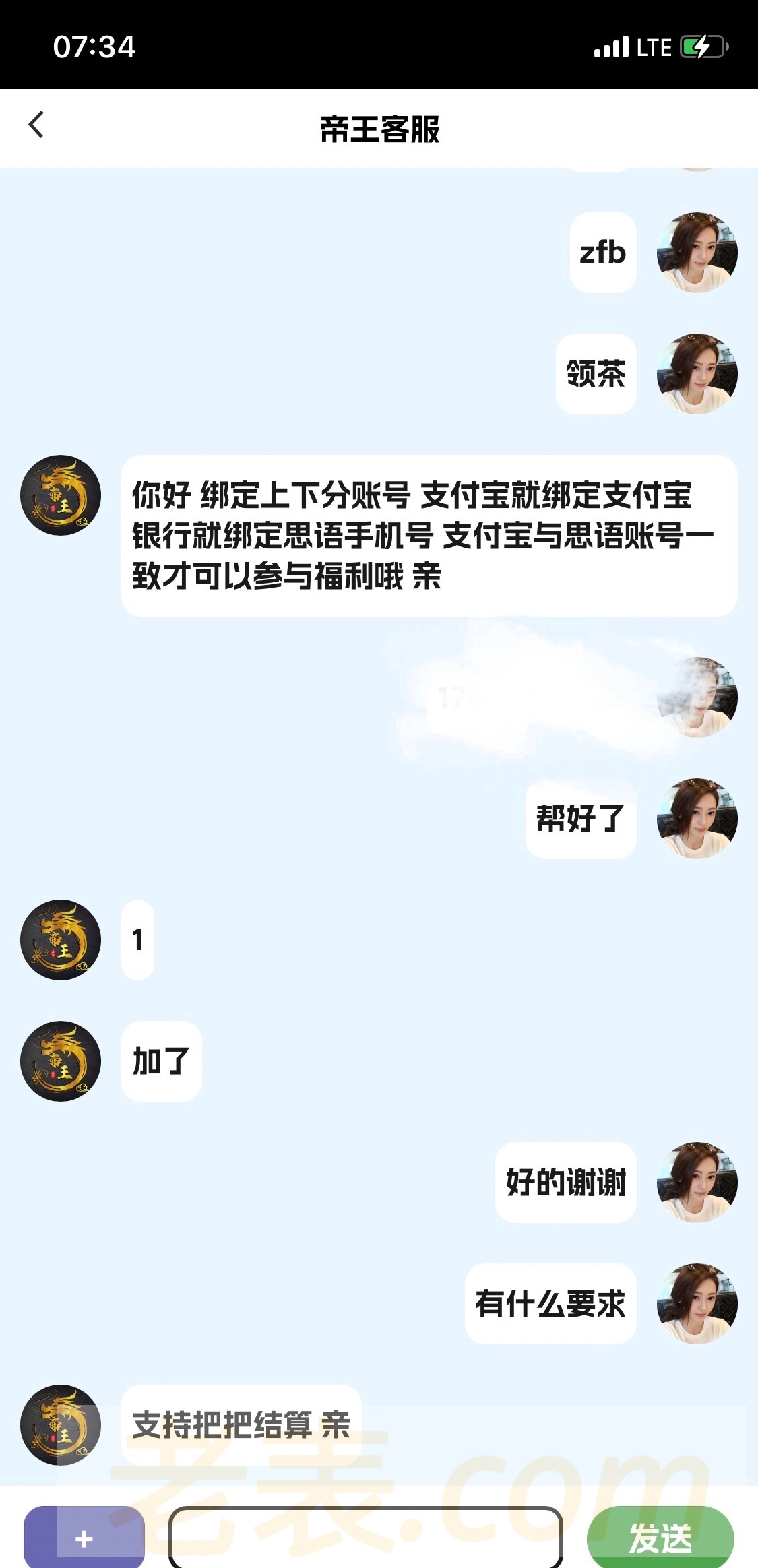The width and height of the screenshot is (758, 1568).
Task: Tap the green 发送 send button
Action: 660,1538
